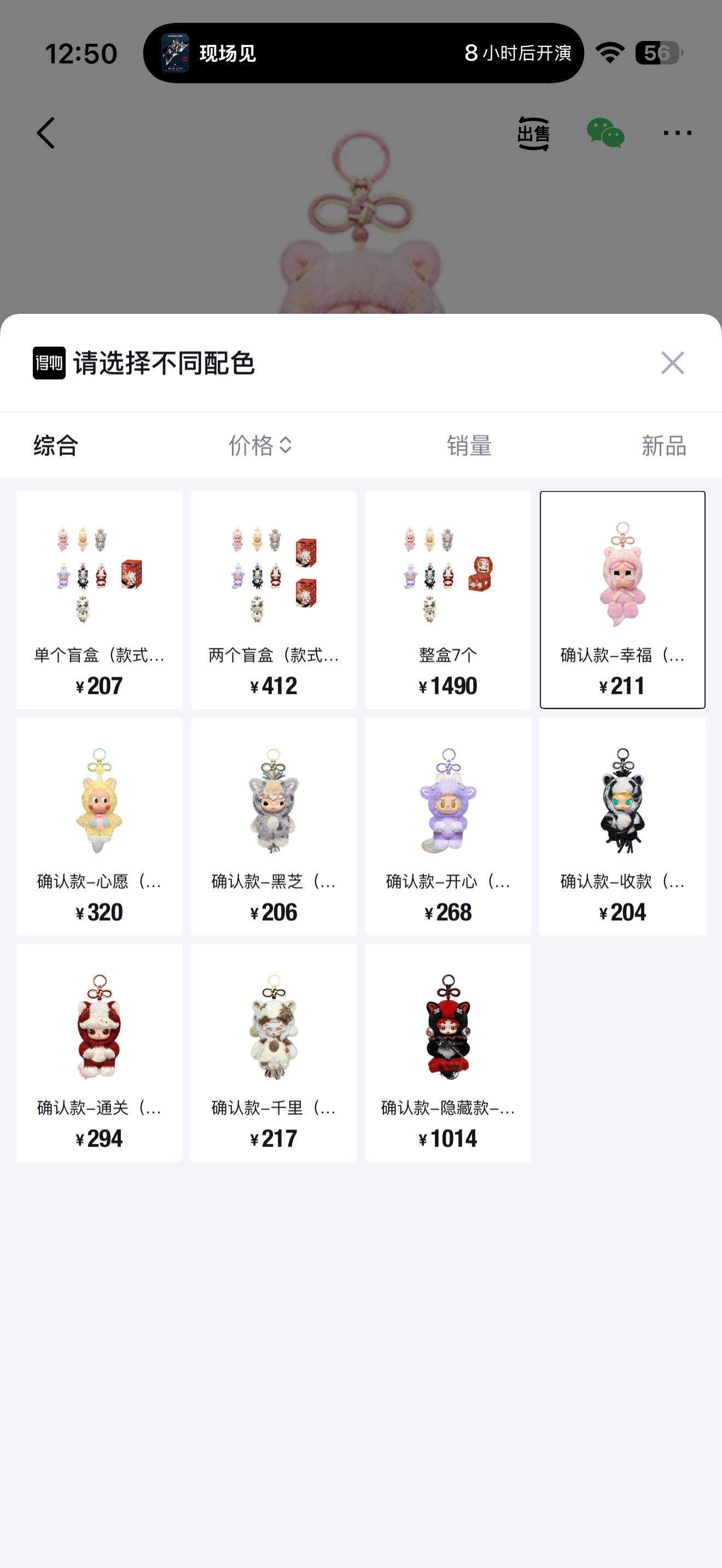This screenshot has width=722, height=1568.
Task: Select 单个盲盒 option at ¥207
Action: point(99,600)
